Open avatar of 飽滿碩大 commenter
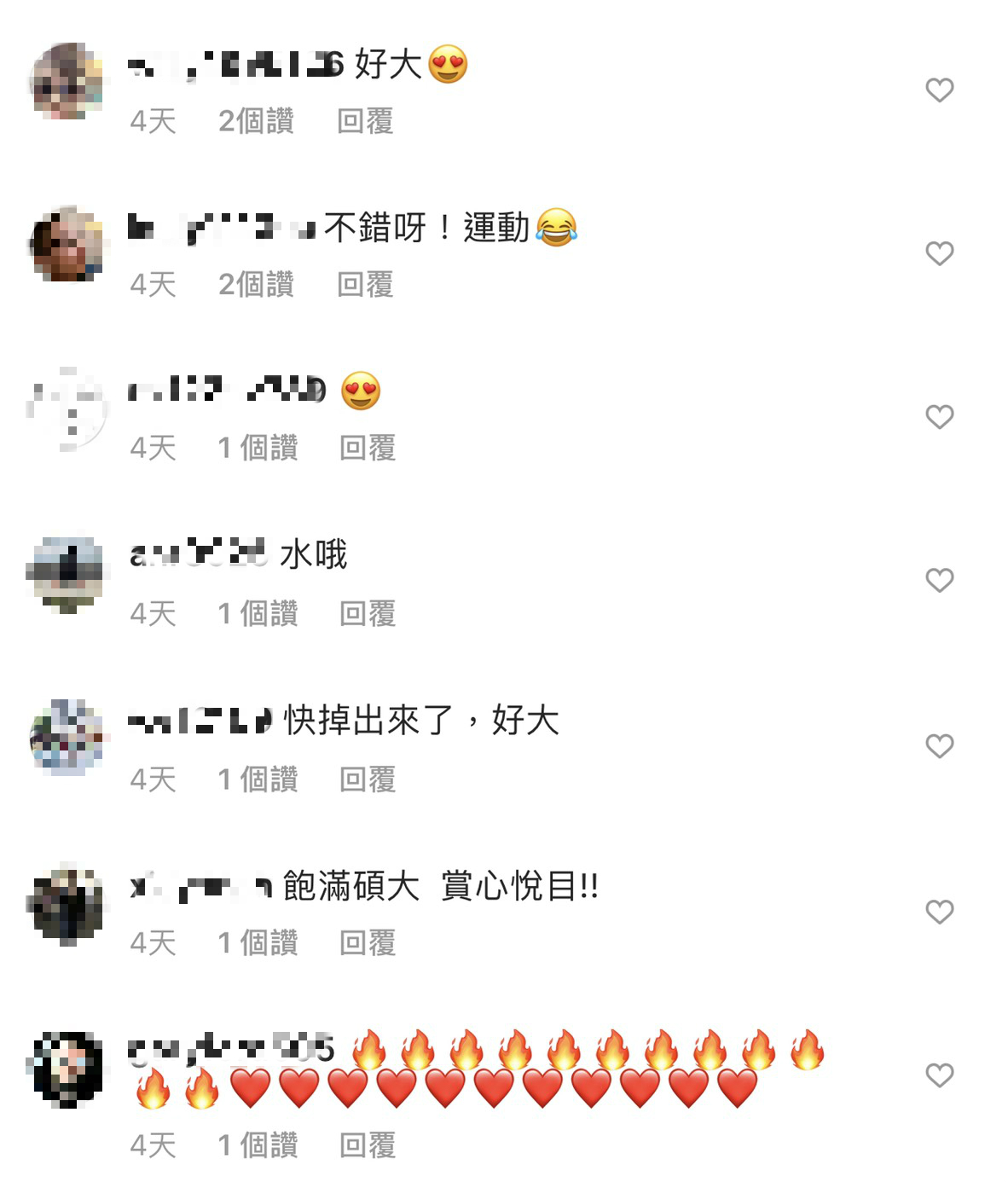 pos(67,906)
